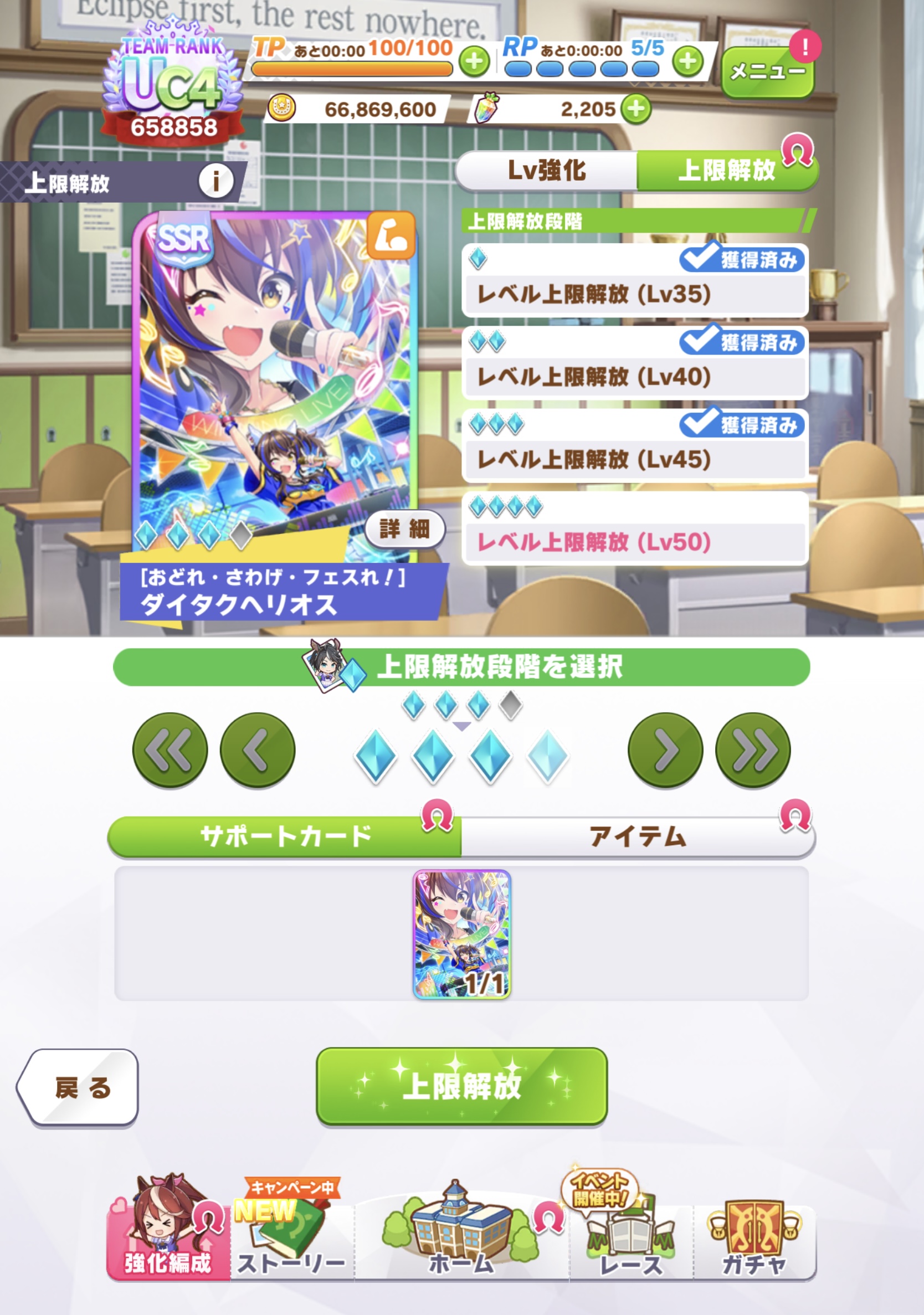924x1315 pixels.
Task: Add more carrot jewels with plus
Action: [636, 109]
